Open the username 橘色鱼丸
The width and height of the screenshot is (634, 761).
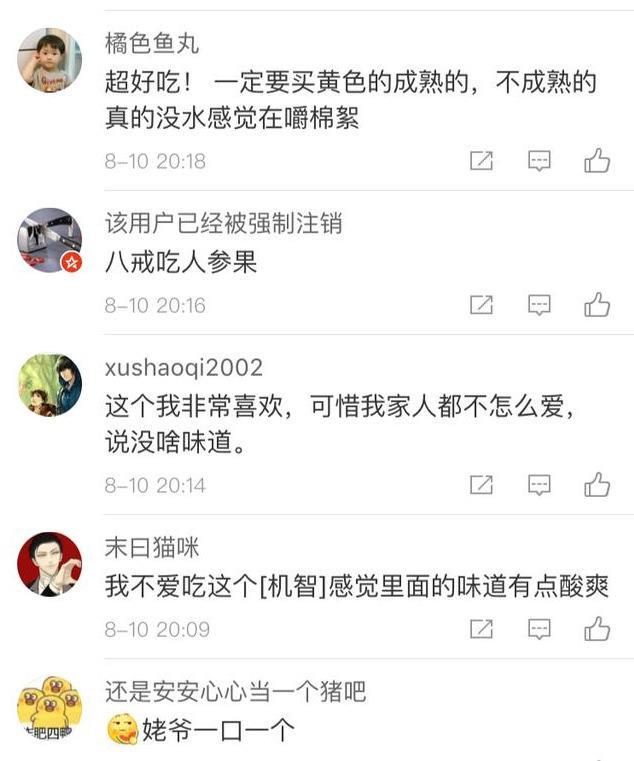(152, 43)
